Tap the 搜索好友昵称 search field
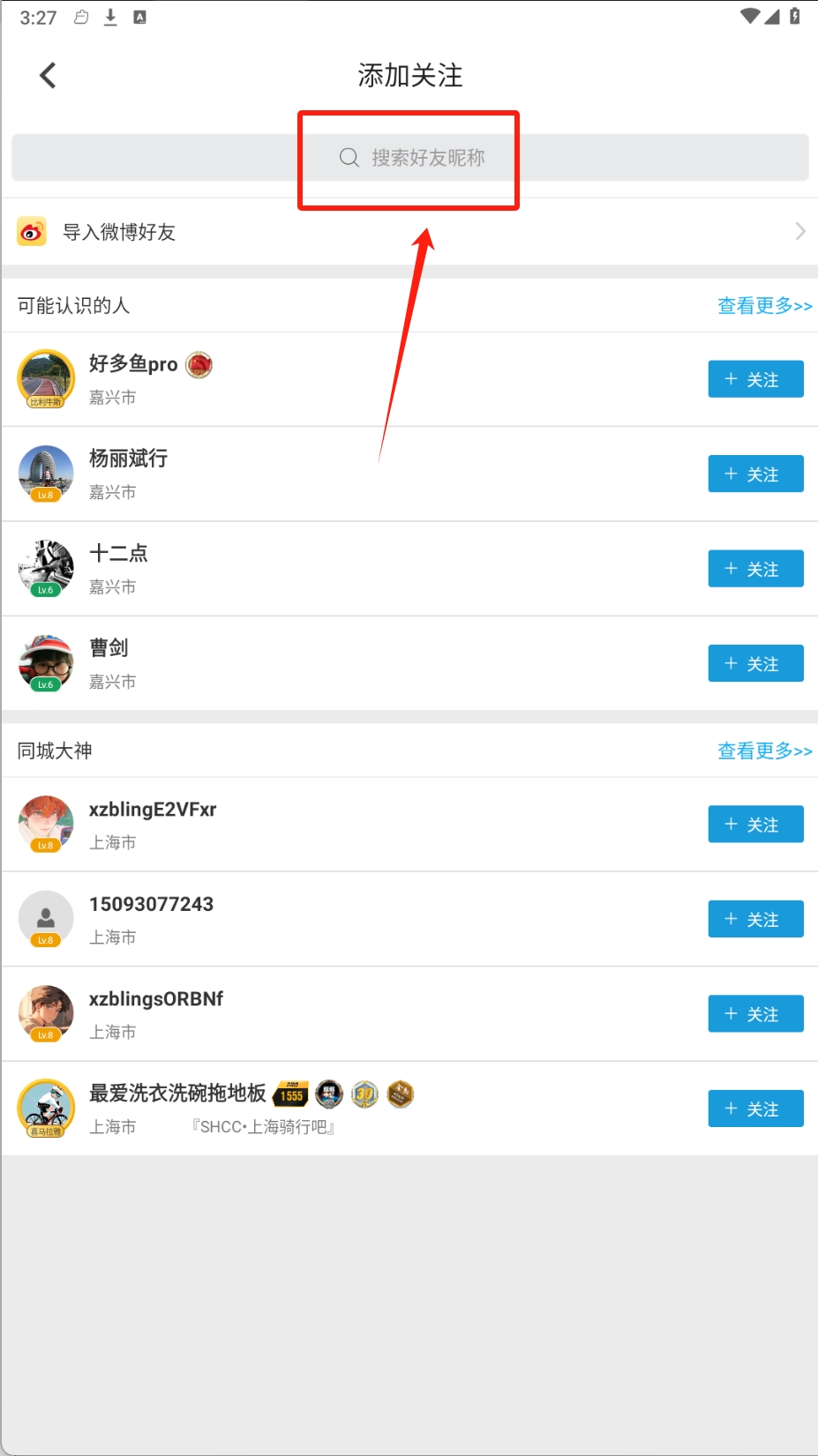This screenshot has width=818, height=1456. 410,158
